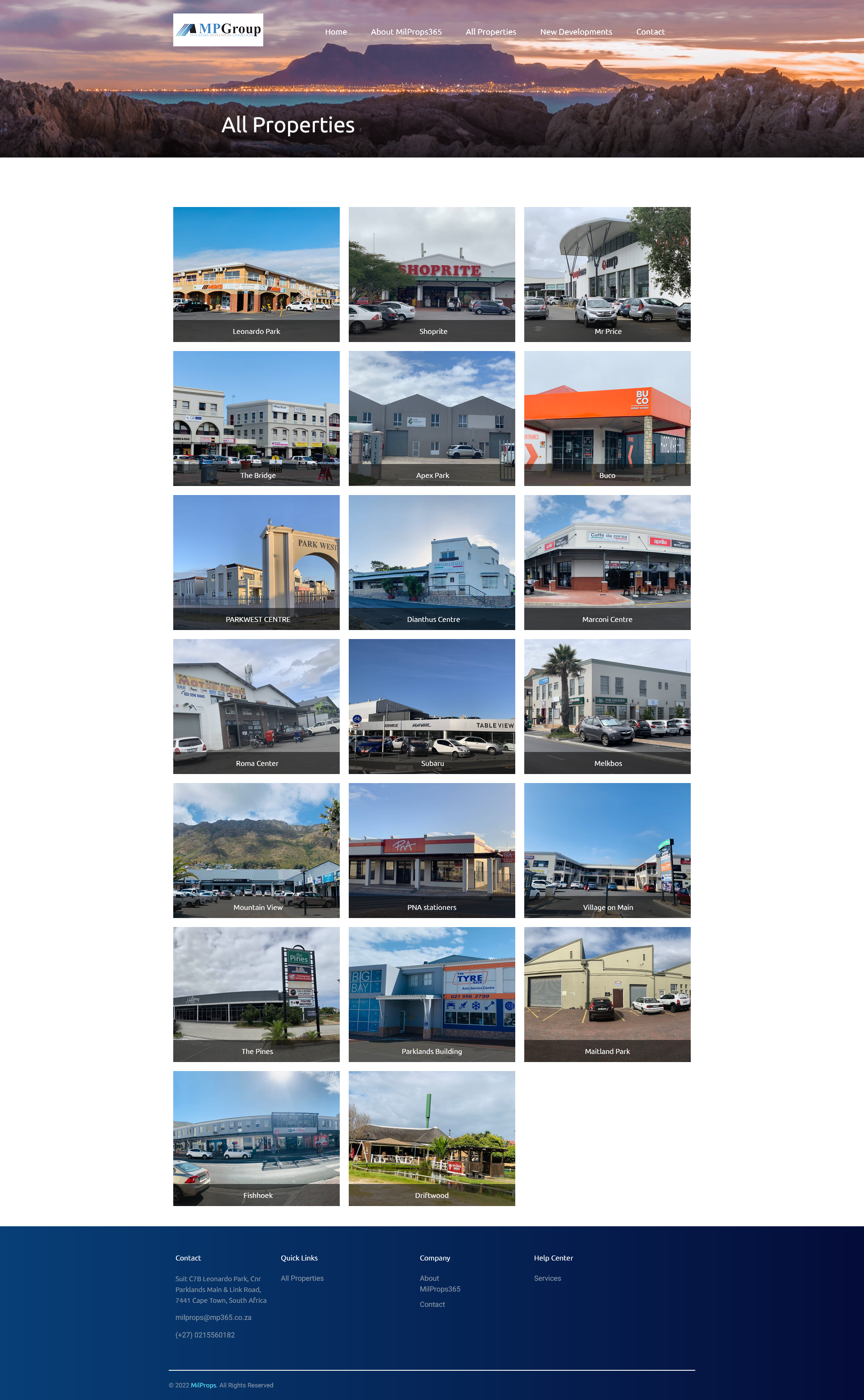The width and height of the screenshot is (864, 1400).
Task: Open the PARKWEST CENTRE tile
Action: tap(256, 562)
